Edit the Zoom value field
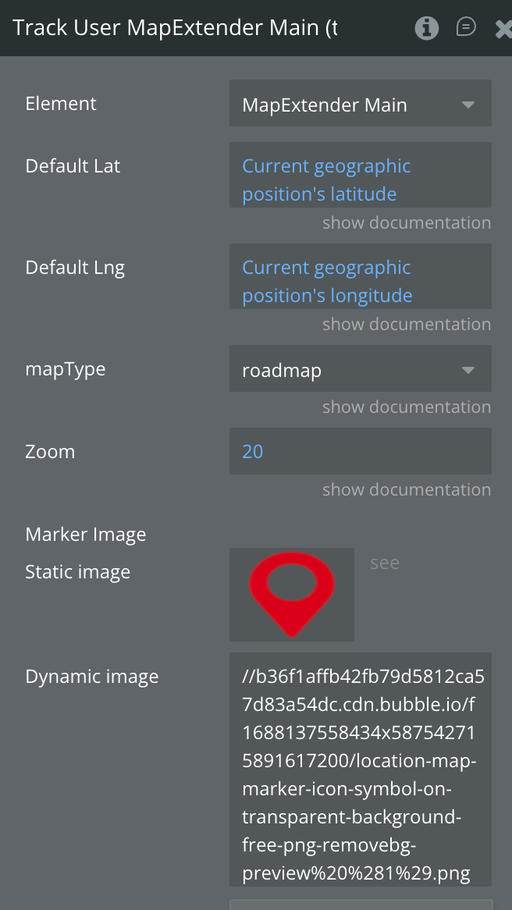 point(360,452)
